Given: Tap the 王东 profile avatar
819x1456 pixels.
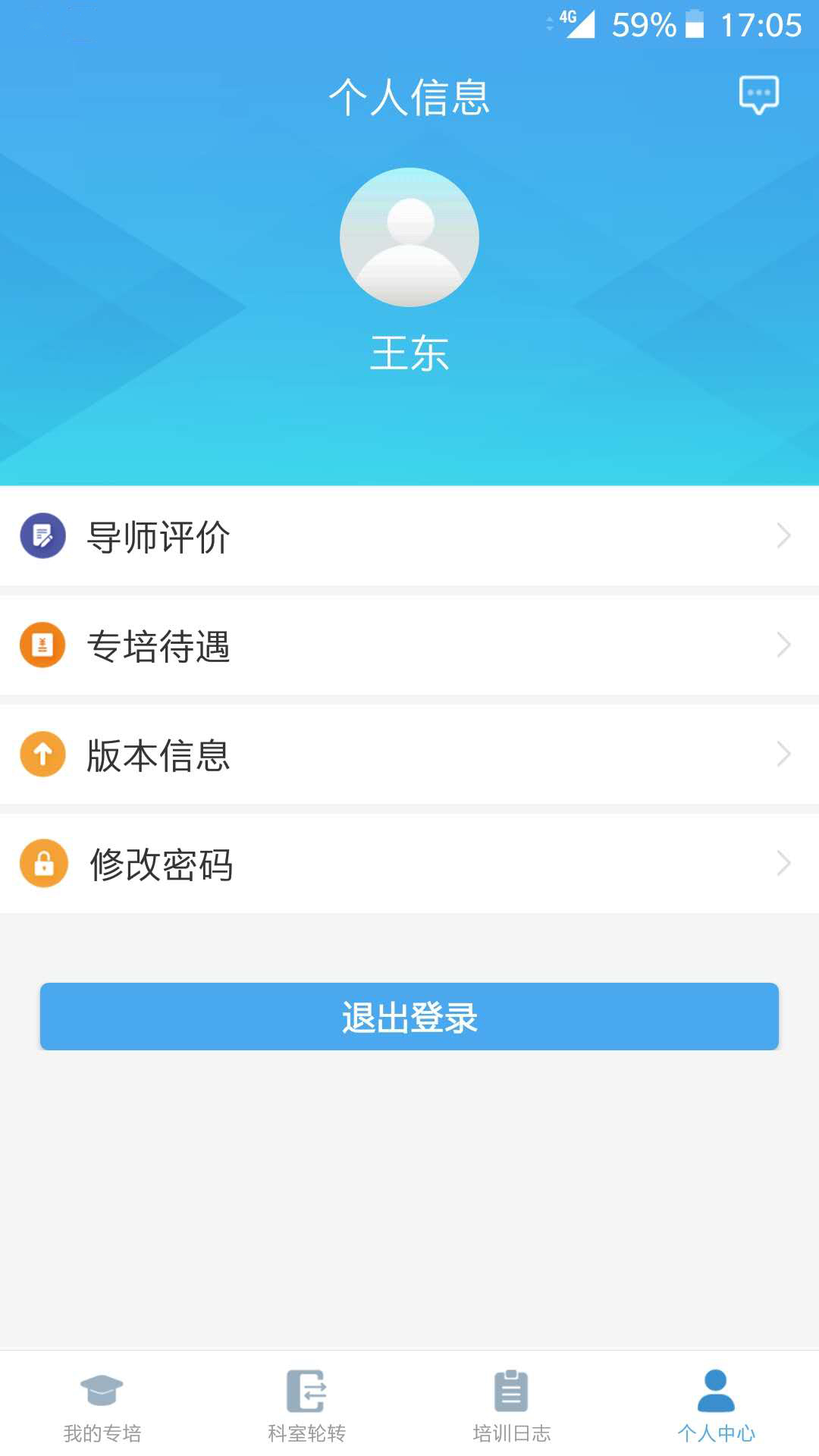Looking at the screenshot, I should pos(409,237).
